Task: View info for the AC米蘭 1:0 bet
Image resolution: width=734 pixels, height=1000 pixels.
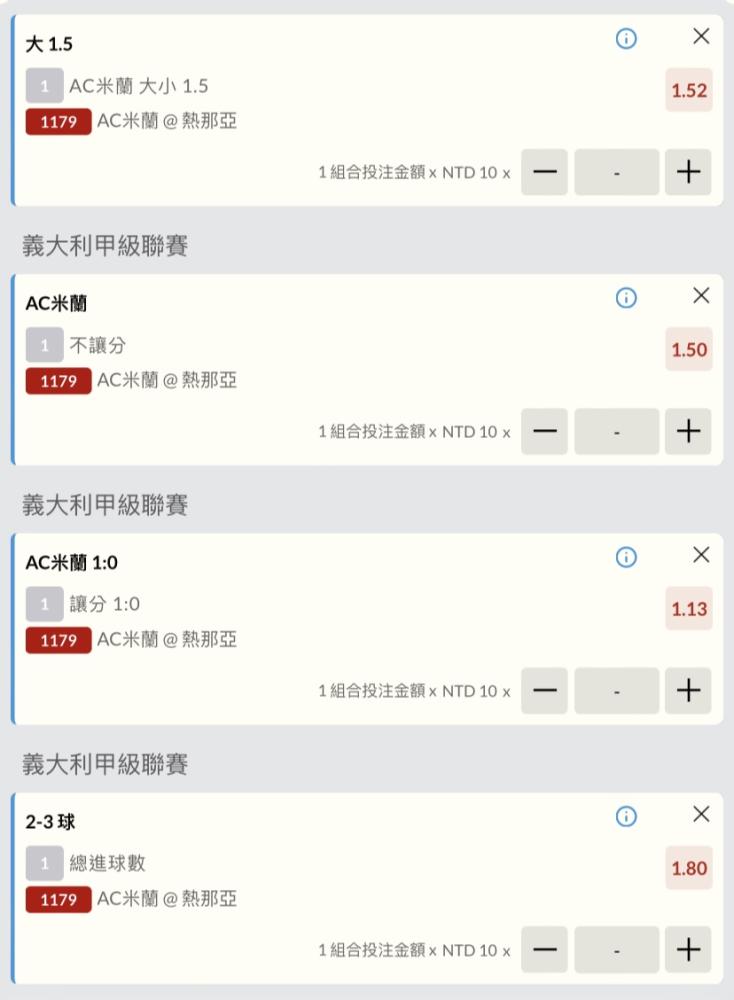Action: 626,557
